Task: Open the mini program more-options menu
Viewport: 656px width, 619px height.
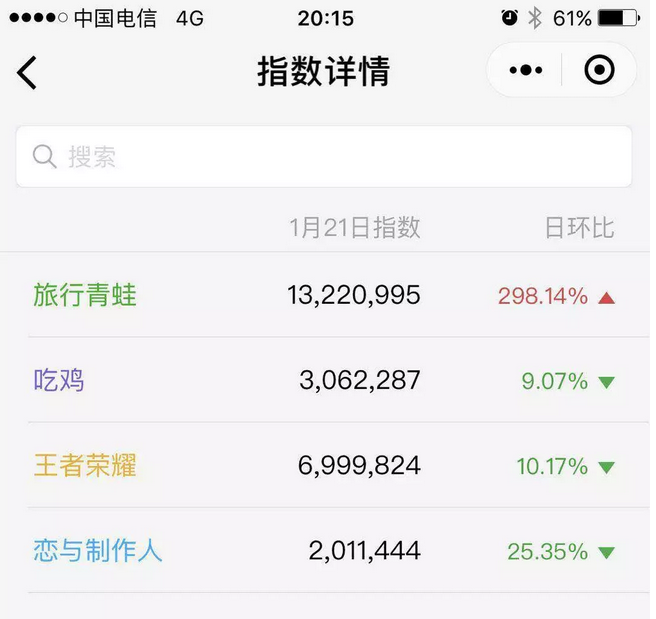Action: [x=526, y=70]
